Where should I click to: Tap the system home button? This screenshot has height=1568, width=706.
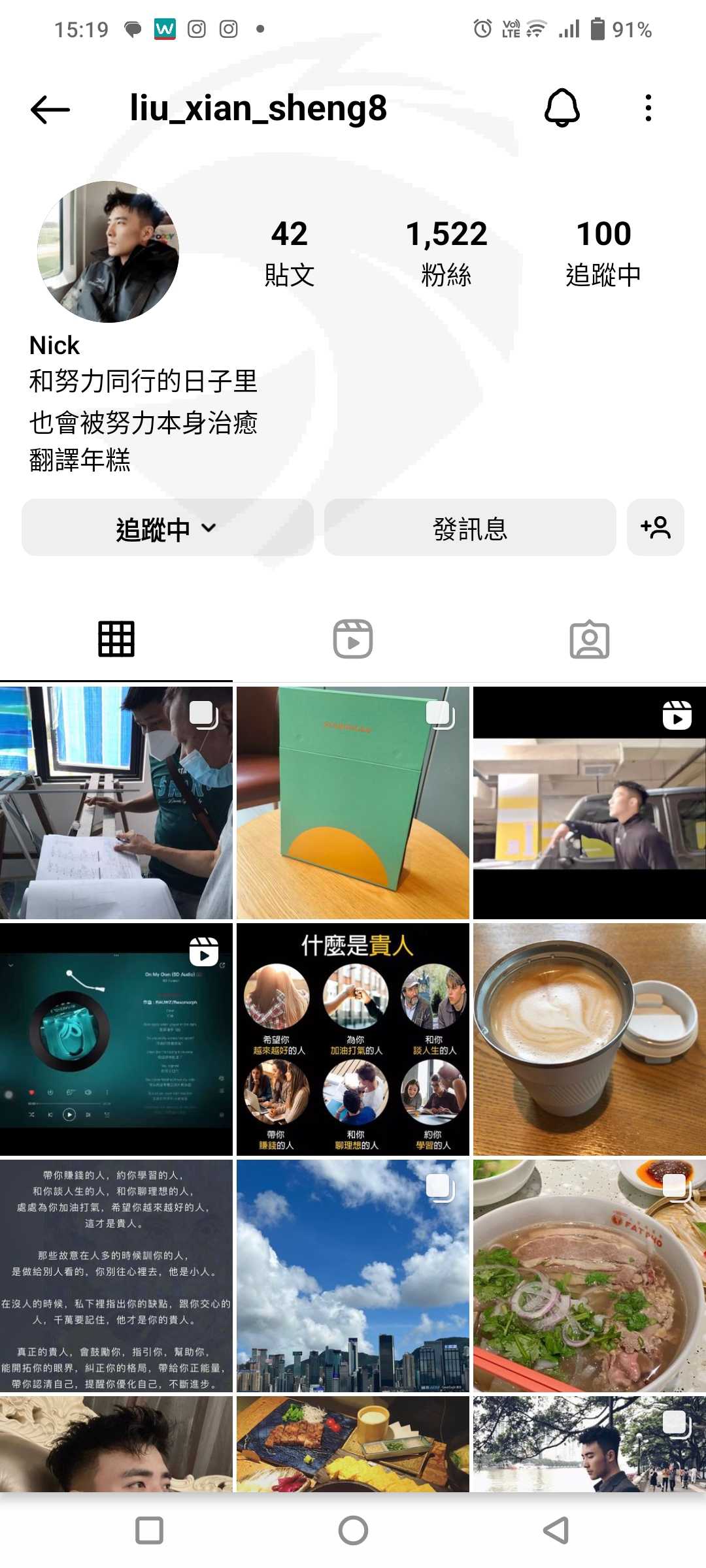coord(353,1530)
